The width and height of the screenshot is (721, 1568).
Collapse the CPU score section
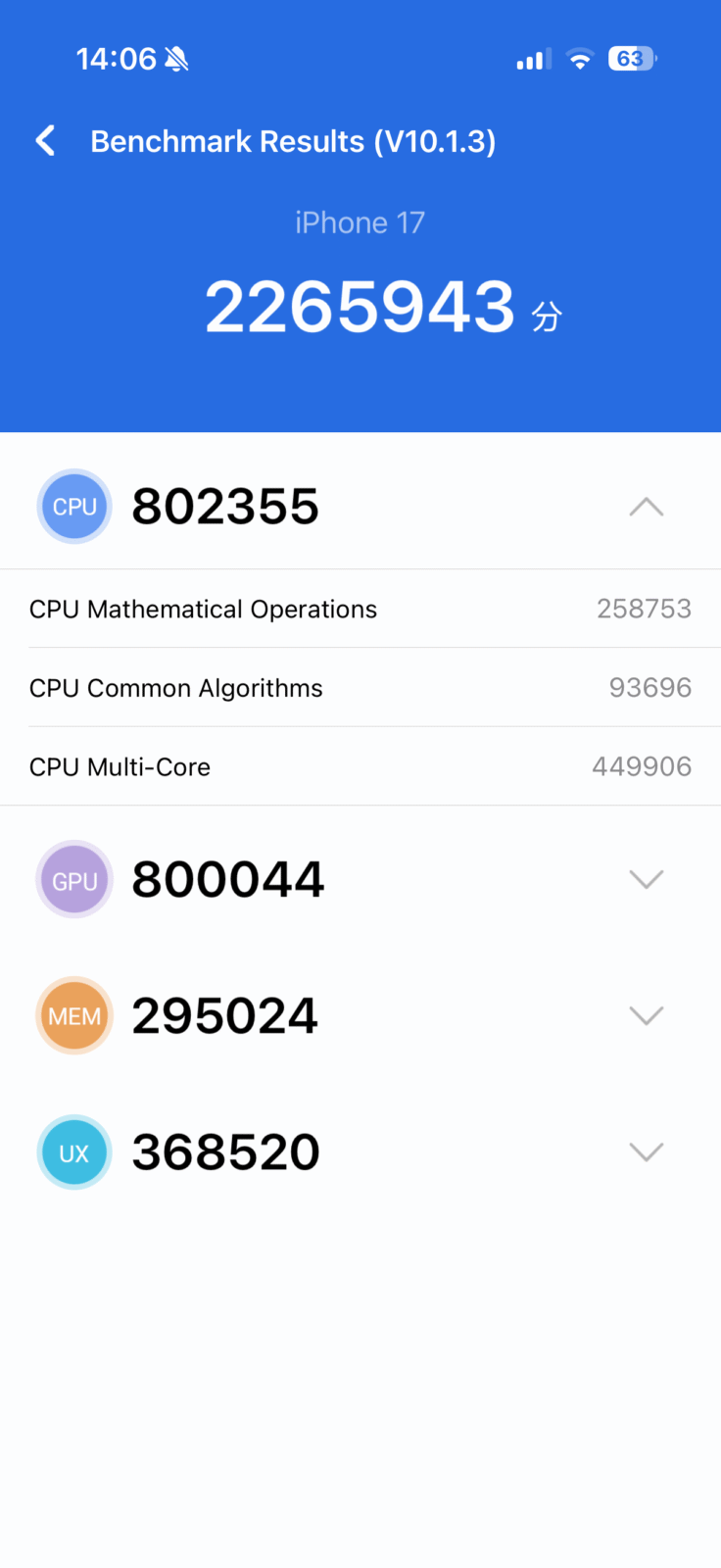point(646,507)
